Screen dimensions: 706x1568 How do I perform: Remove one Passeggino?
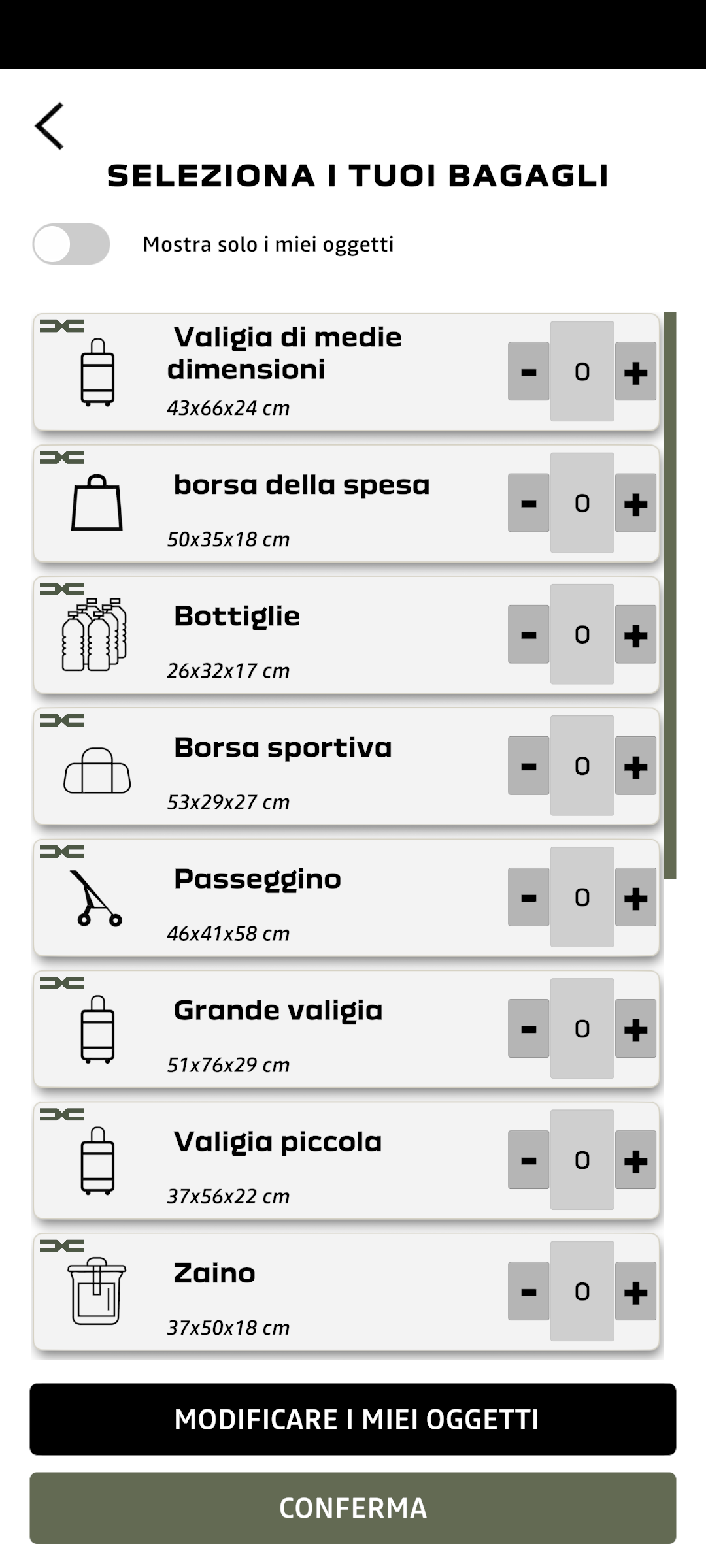click(528, 896)
